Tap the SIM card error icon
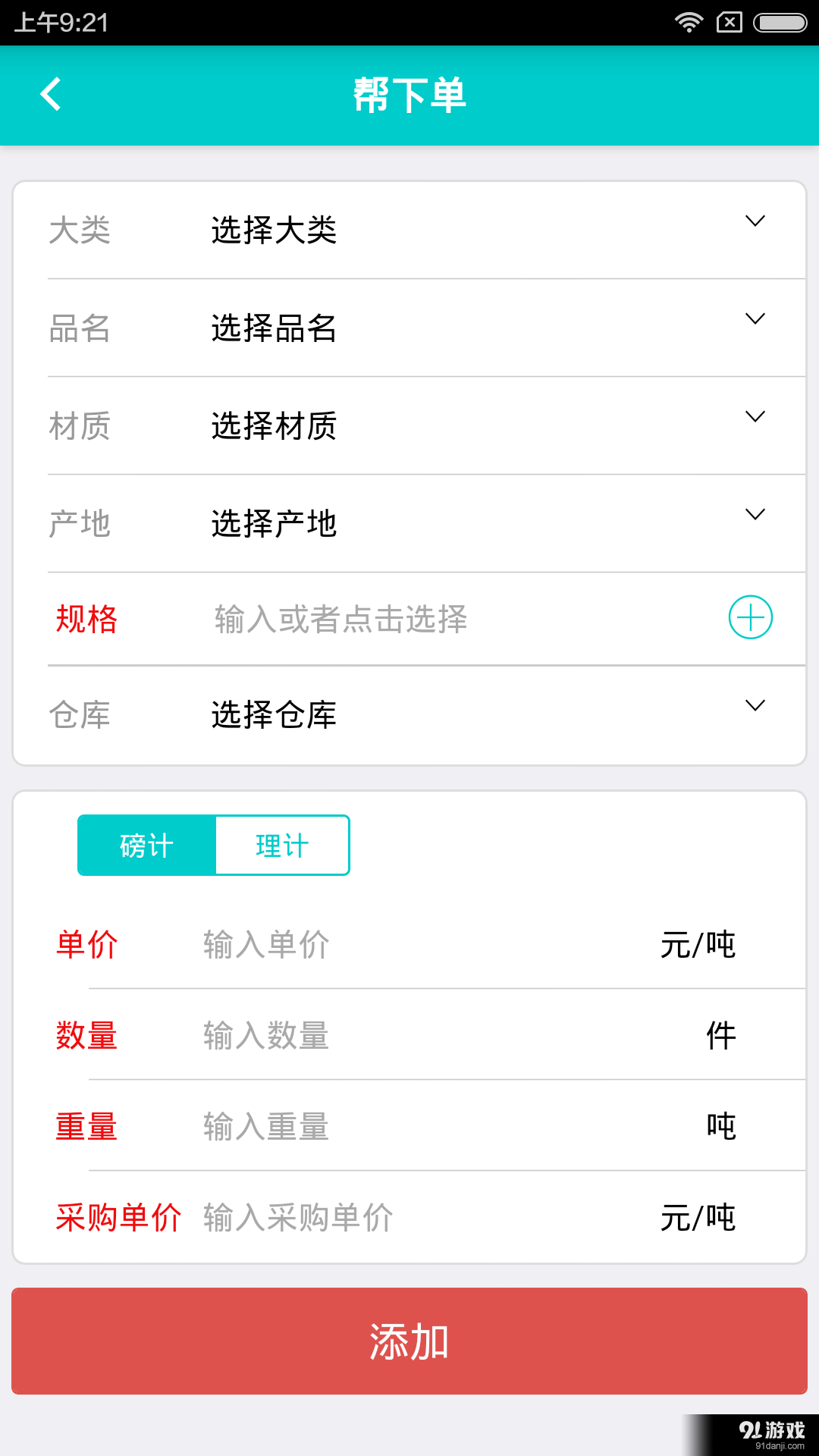Screen dimensions: 819x1456 coord(729,22)
